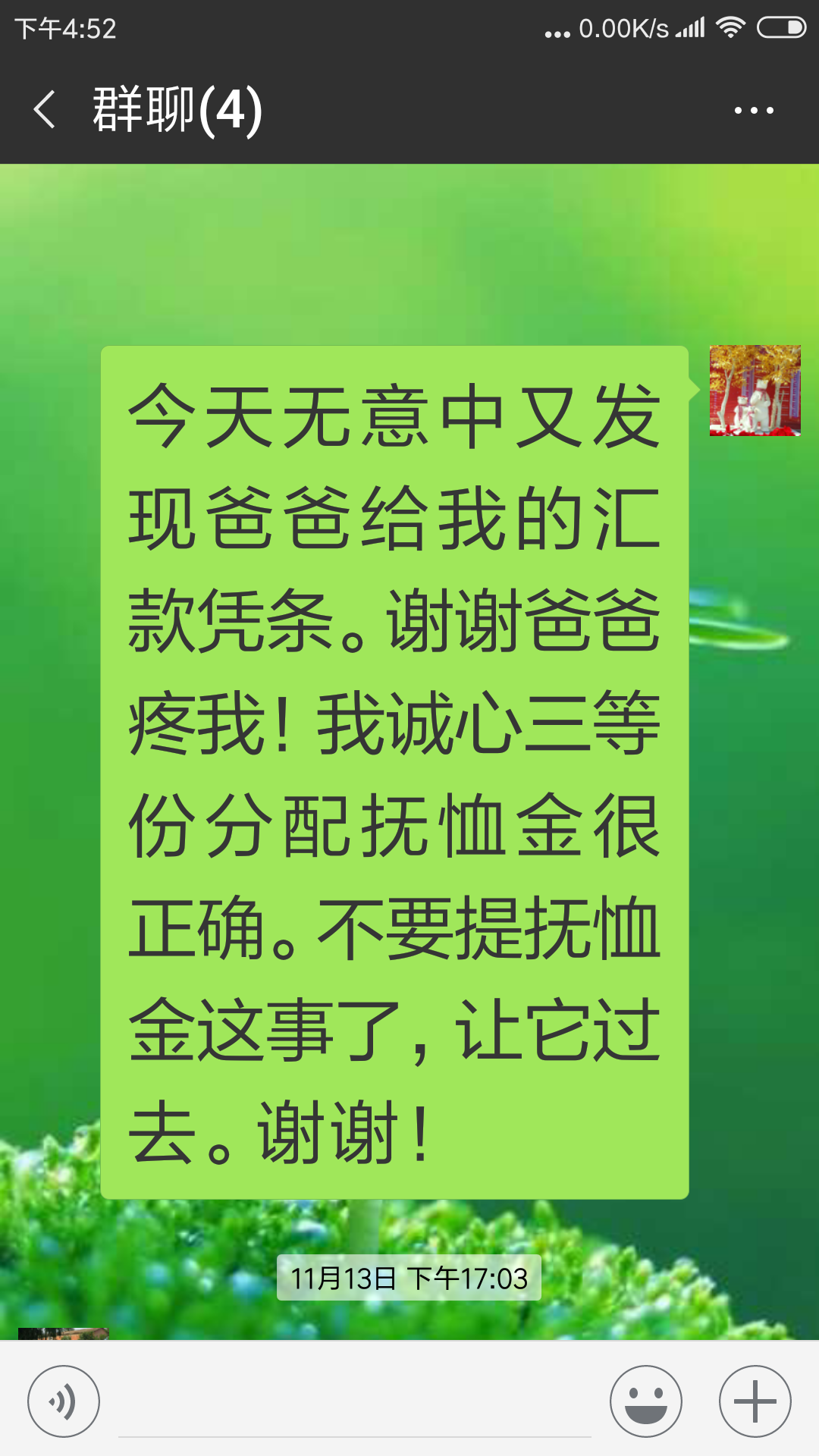Switch to voice message input
Viewport: 819px width, 1456px height.
click(x=64, y=1401)
